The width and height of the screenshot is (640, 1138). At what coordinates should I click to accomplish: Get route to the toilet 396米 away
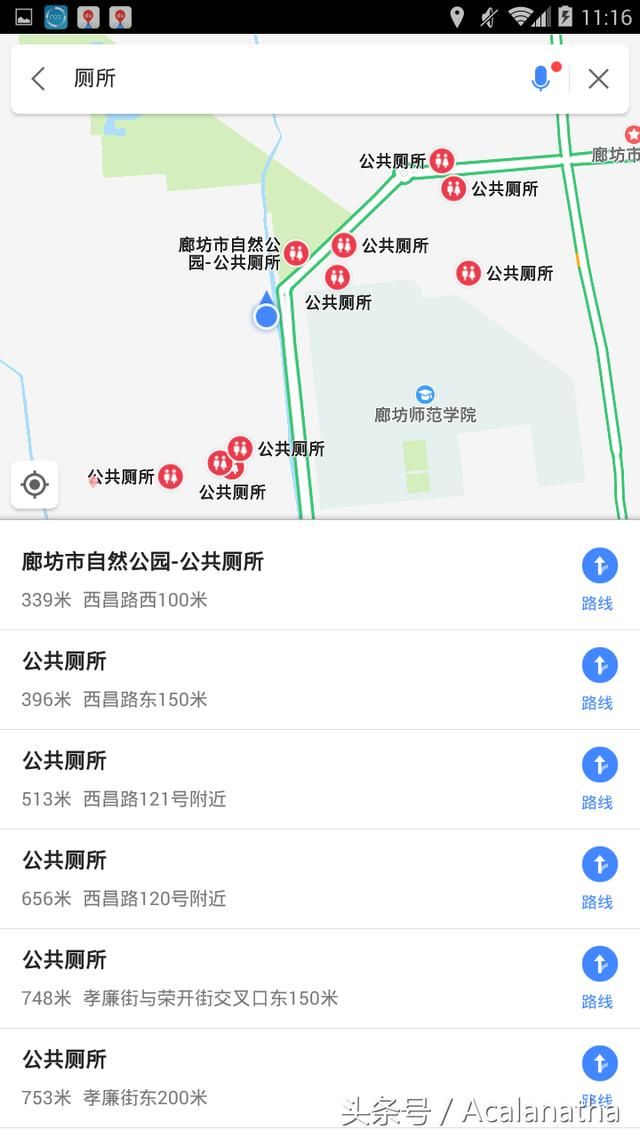click(599, 679)
